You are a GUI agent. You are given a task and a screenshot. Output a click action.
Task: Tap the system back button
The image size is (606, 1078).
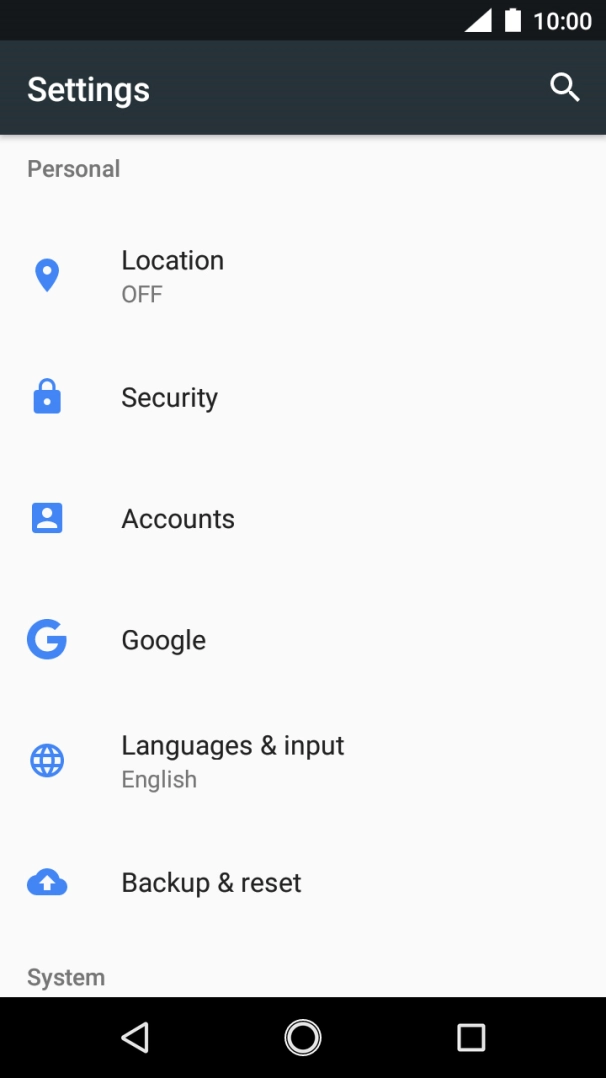[135, 1037]
